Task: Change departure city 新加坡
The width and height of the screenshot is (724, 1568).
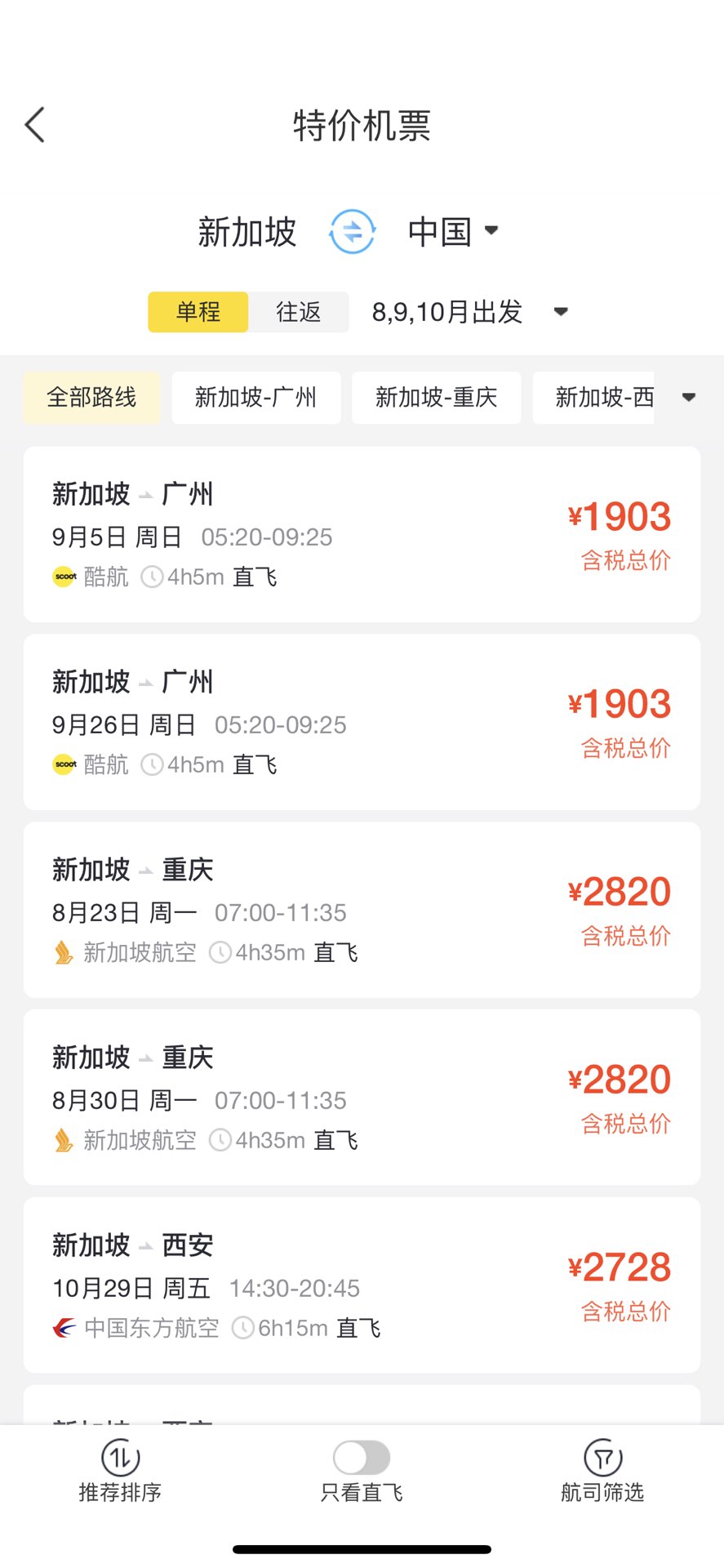Action: pos(247,232)
